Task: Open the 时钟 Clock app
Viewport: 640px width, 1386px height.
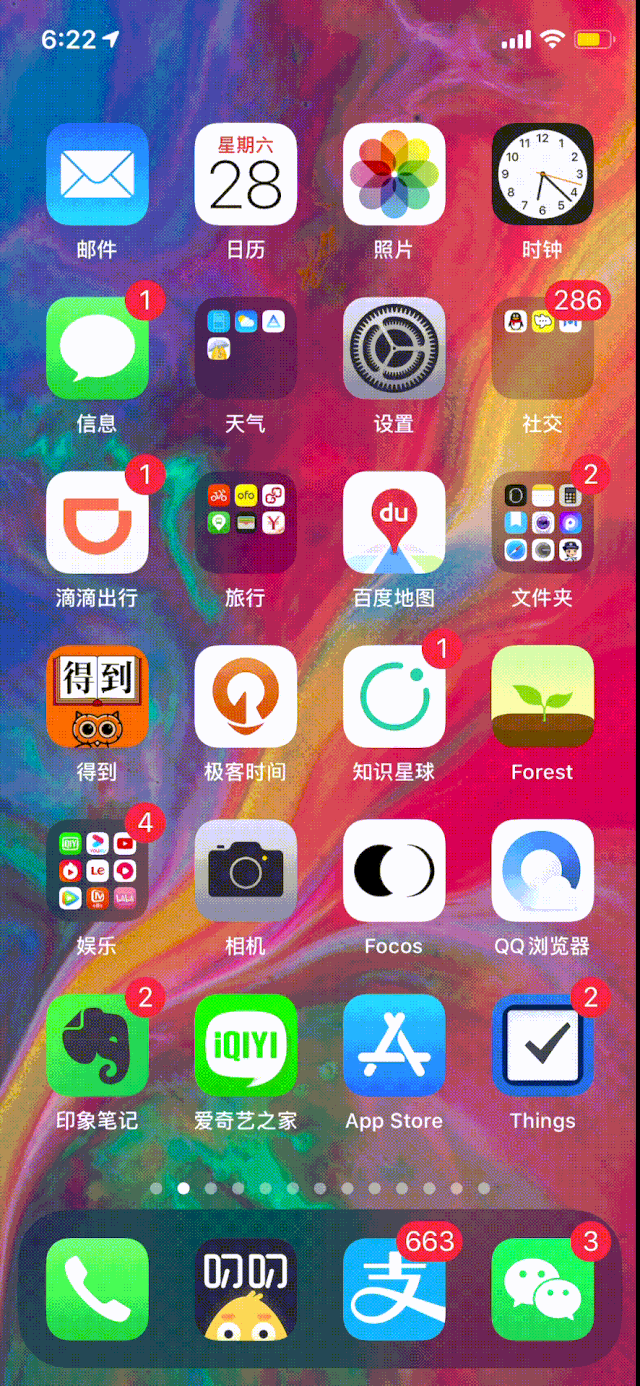Action: (542, 174)
